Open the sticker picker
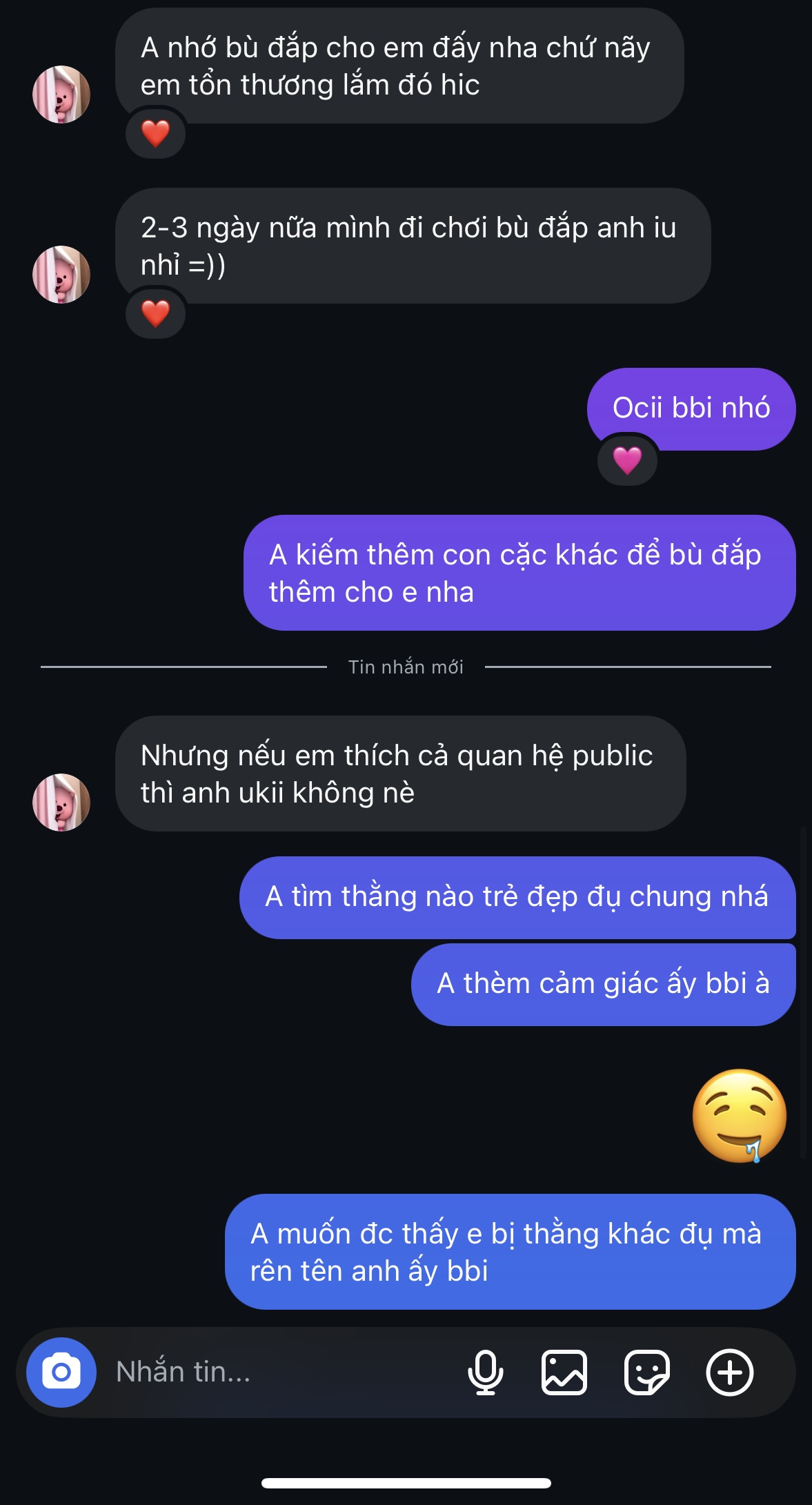This screenshot has width=812, height=1505. 646,1372
